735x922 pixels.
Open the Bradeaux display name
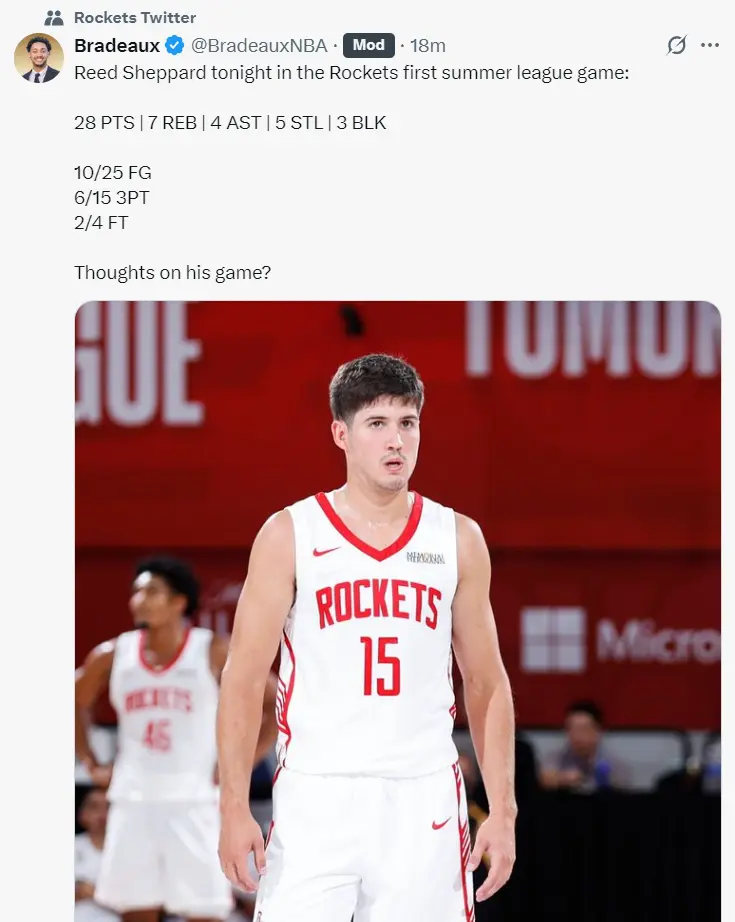(116, 45)
